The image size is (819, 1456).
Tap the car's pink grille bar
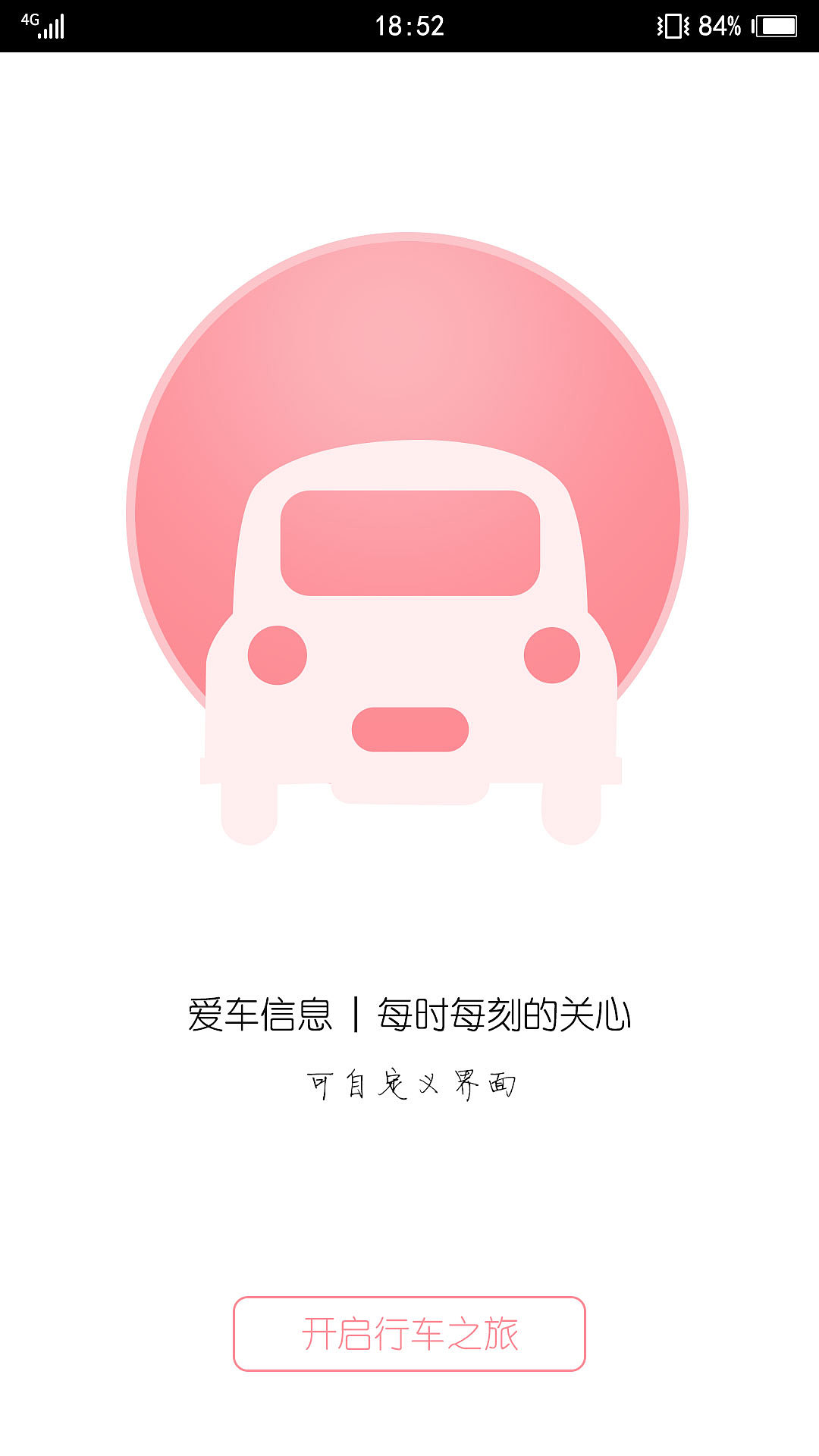coord(409,728)
